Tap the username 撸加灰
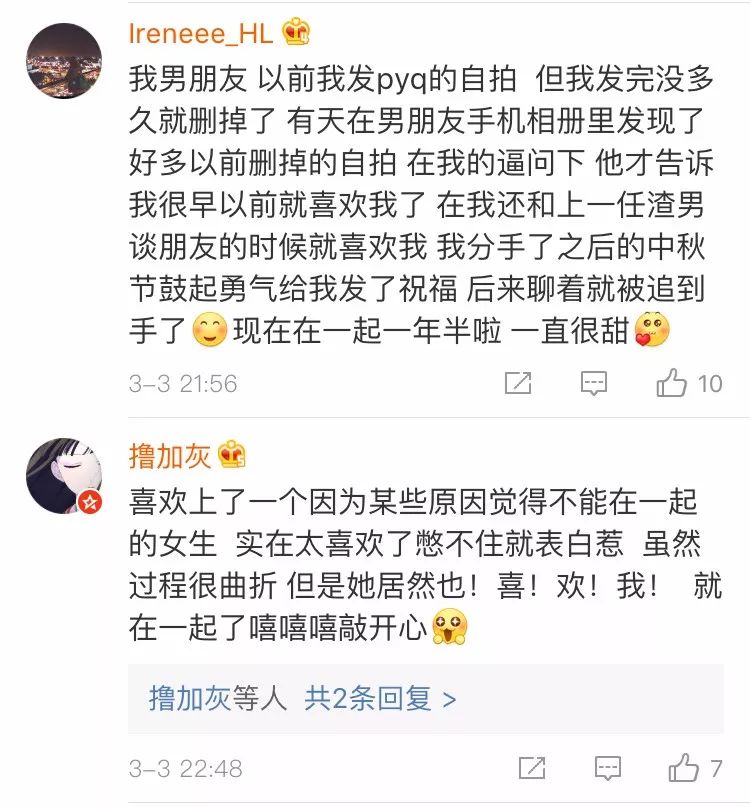Image resolution: width=750 pixels, height=809 pixels. [170, 455]
